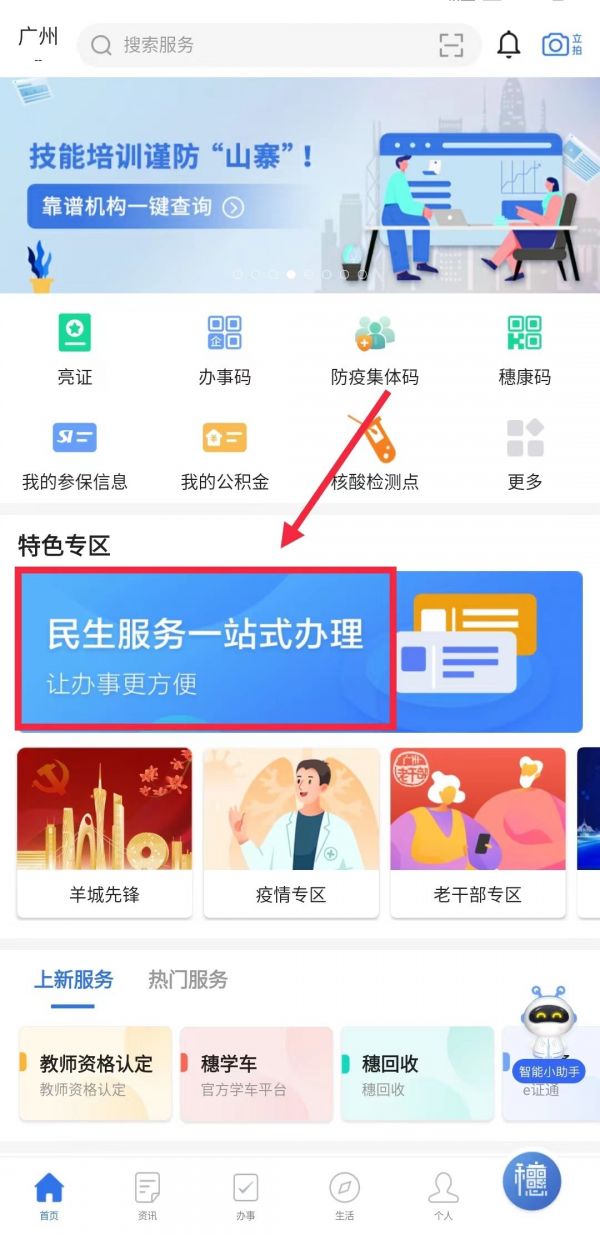Switch to 热门服务 tab
This screenshot has height=1235, width=600.
click(188, 979)
